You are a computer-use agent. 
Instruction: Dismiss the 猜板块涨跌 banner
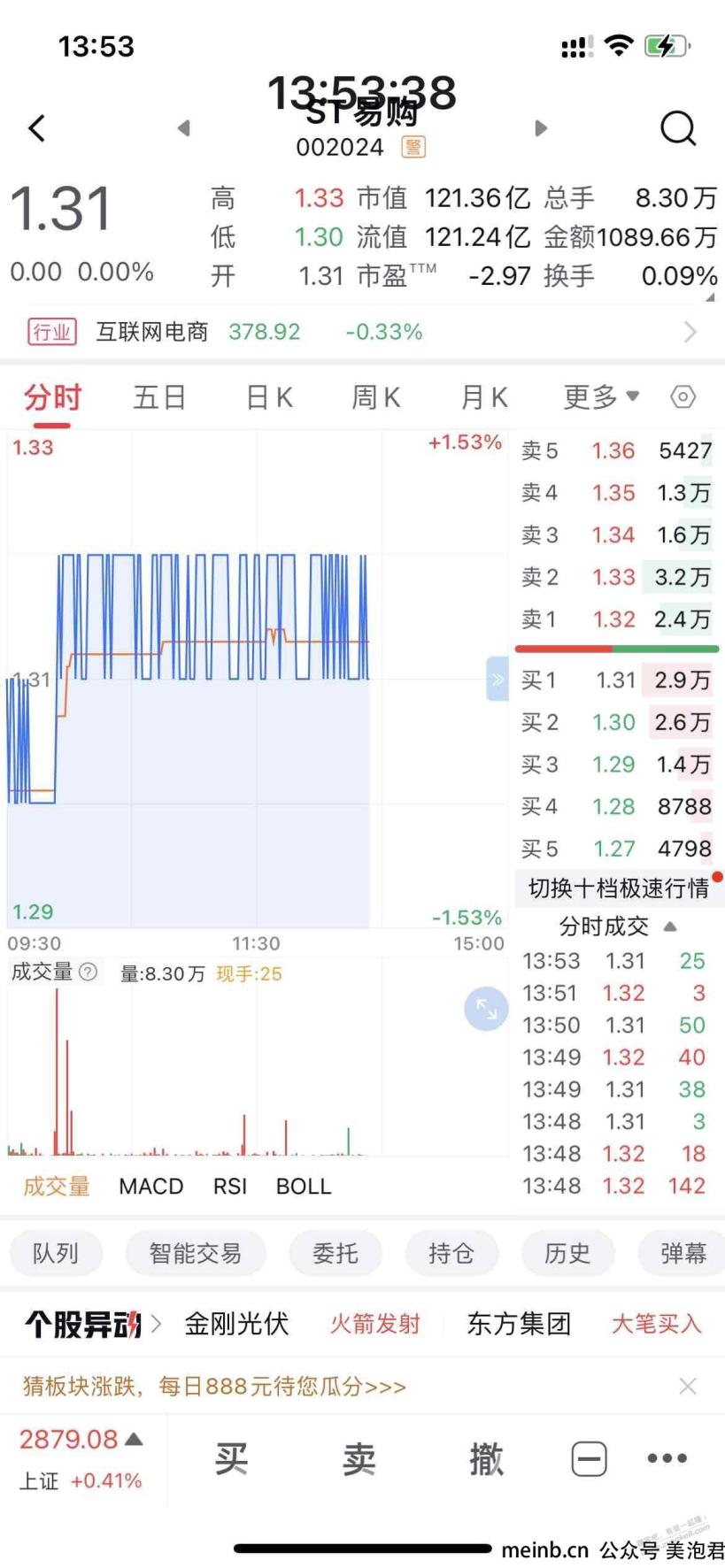coord(688,1386)
